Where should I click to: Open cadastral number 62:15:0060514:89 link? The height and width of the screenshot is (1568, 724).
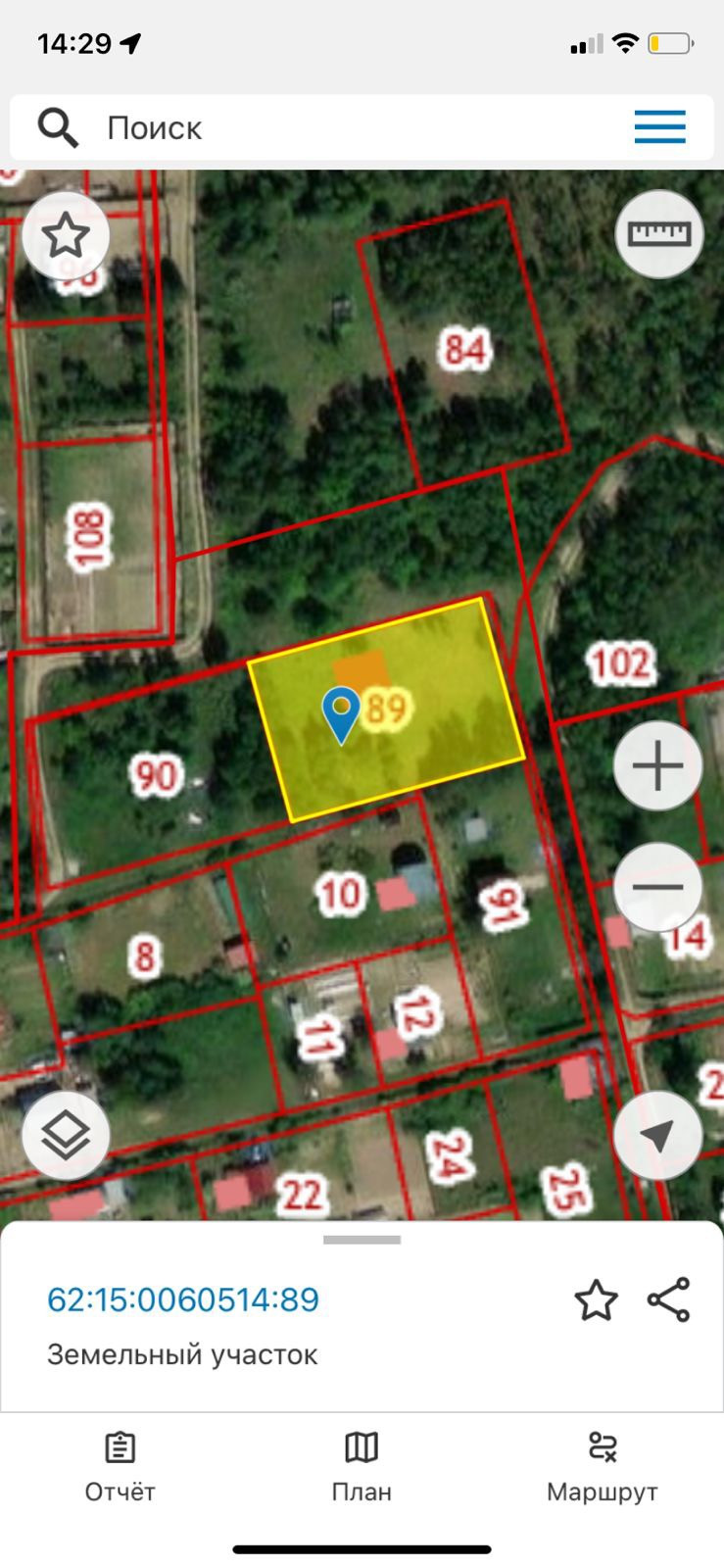click(x=183, y=1299)
